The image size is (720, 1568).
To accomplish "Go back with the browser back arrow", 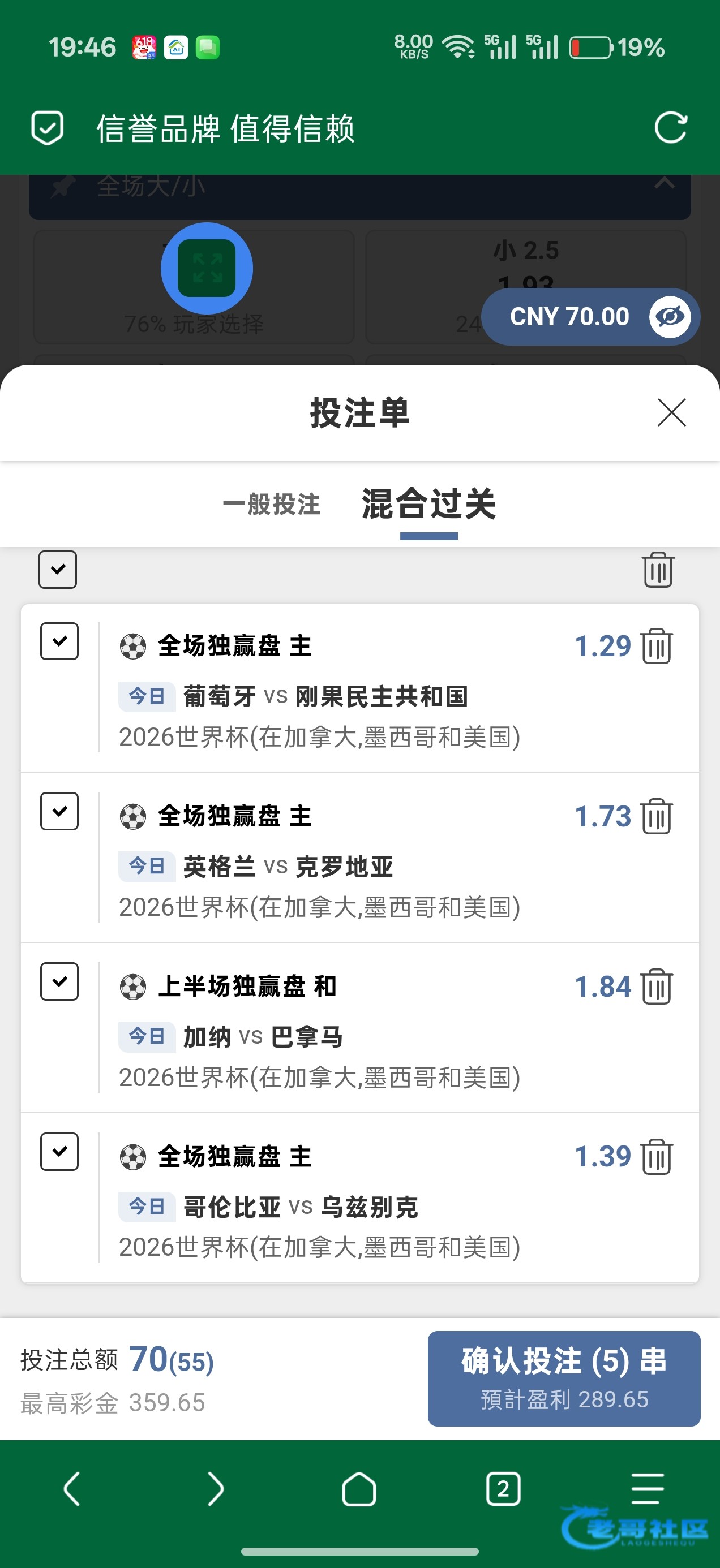I will click(x=72, y=1489).
